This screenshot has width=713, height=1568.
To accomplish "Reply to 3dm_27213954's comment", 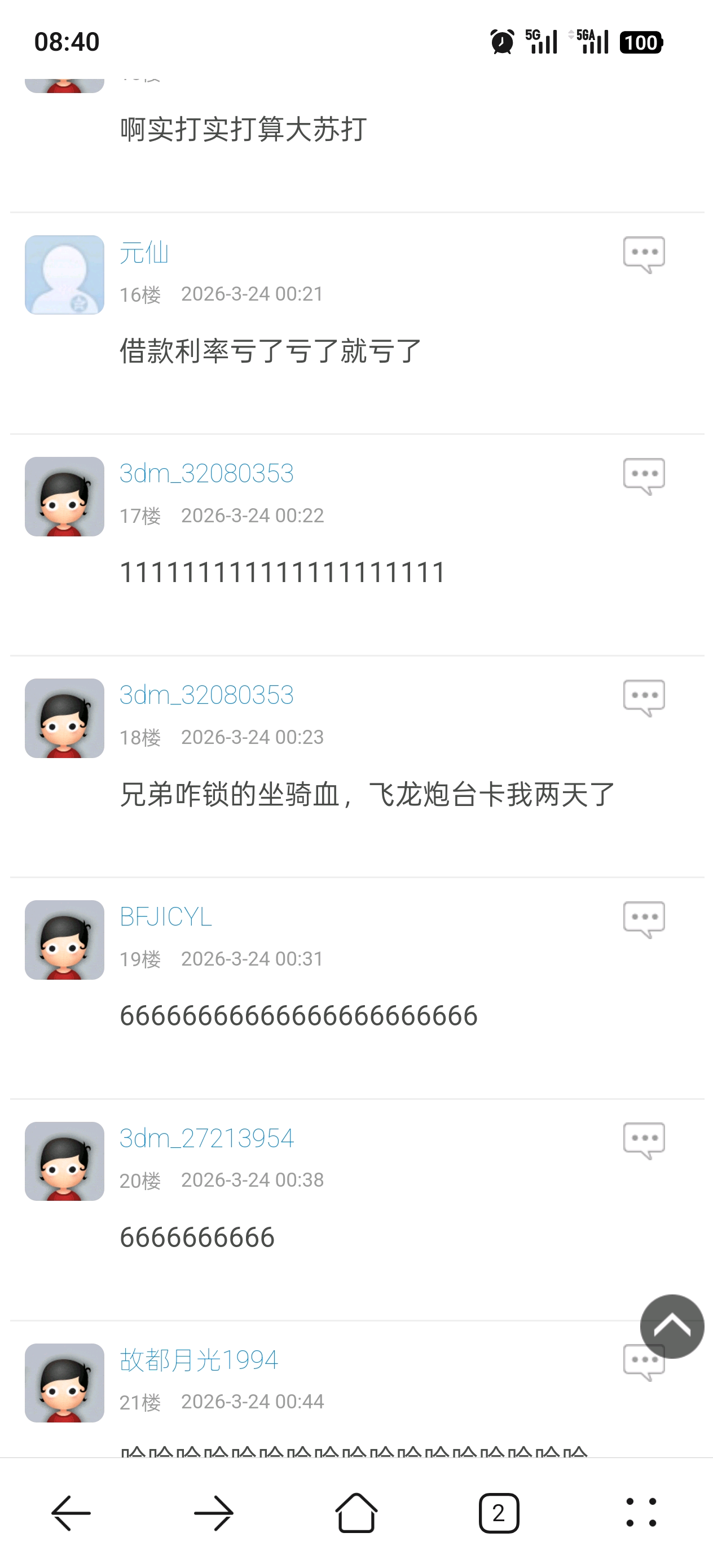I will tap(644, 1140).
